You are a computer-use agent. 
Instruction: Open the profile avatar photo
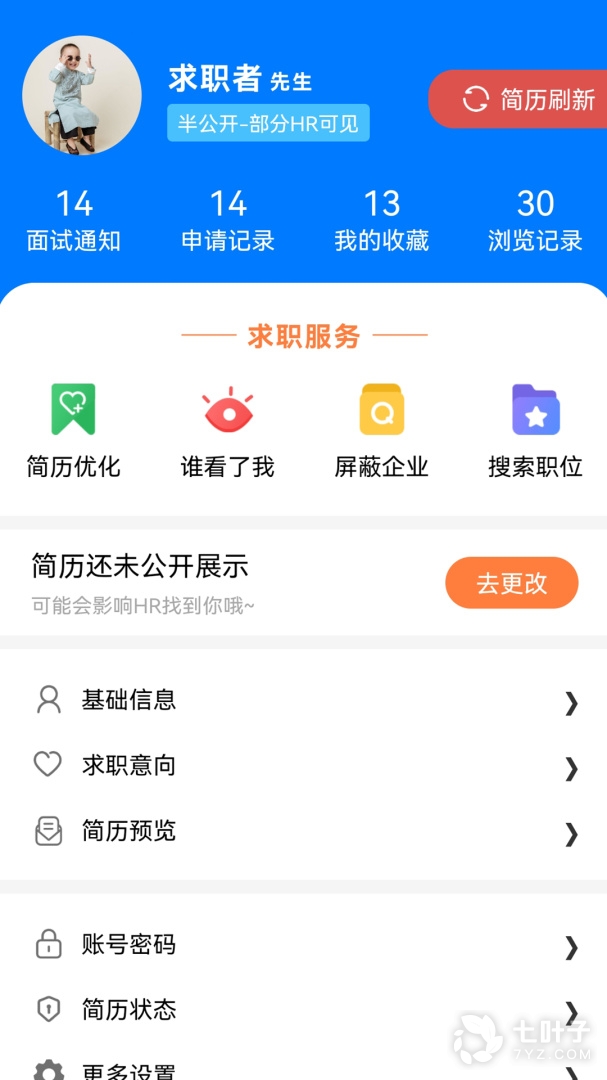pyautogui.click(x=82, y=96)
